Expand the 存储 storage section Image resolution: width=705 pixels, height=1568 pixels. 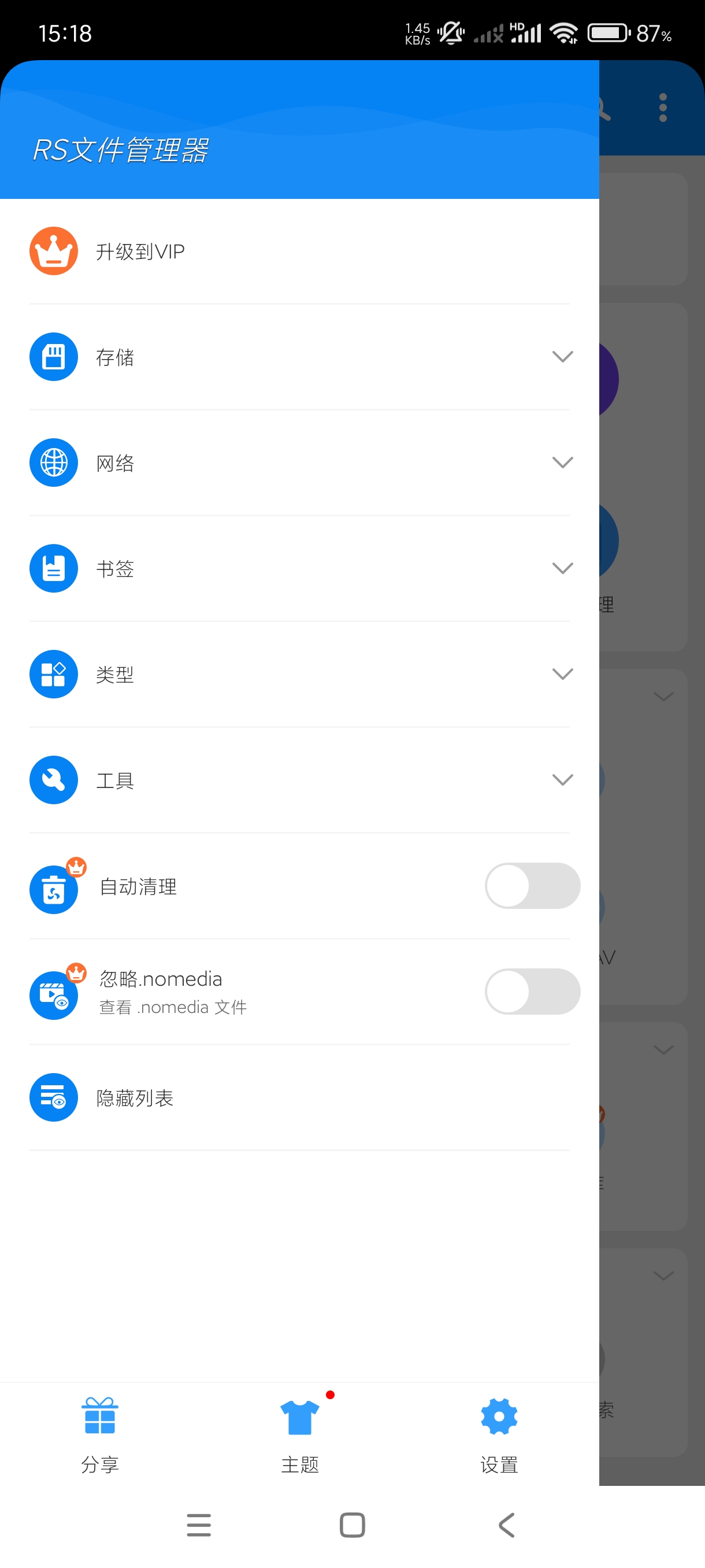(x=562, y=357)
